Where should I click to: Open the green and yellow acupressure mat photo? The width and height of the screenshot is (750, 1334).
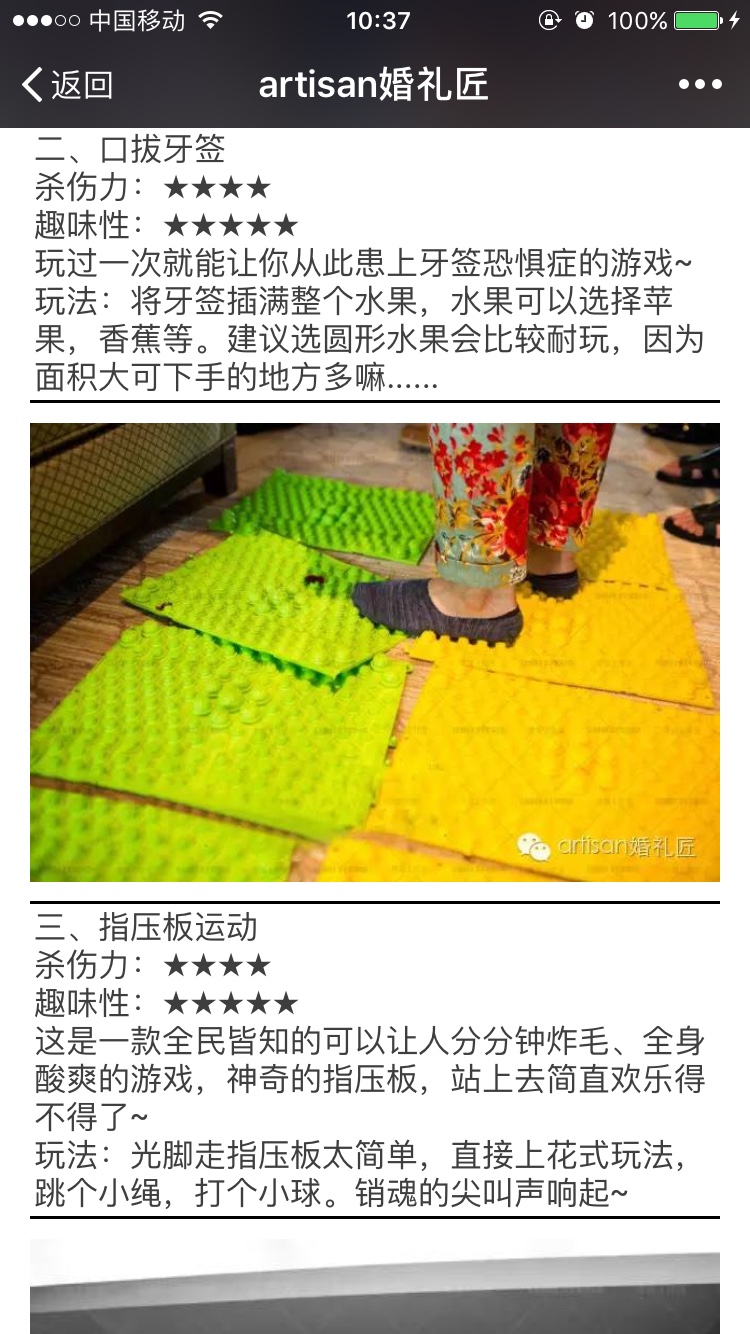375,652
